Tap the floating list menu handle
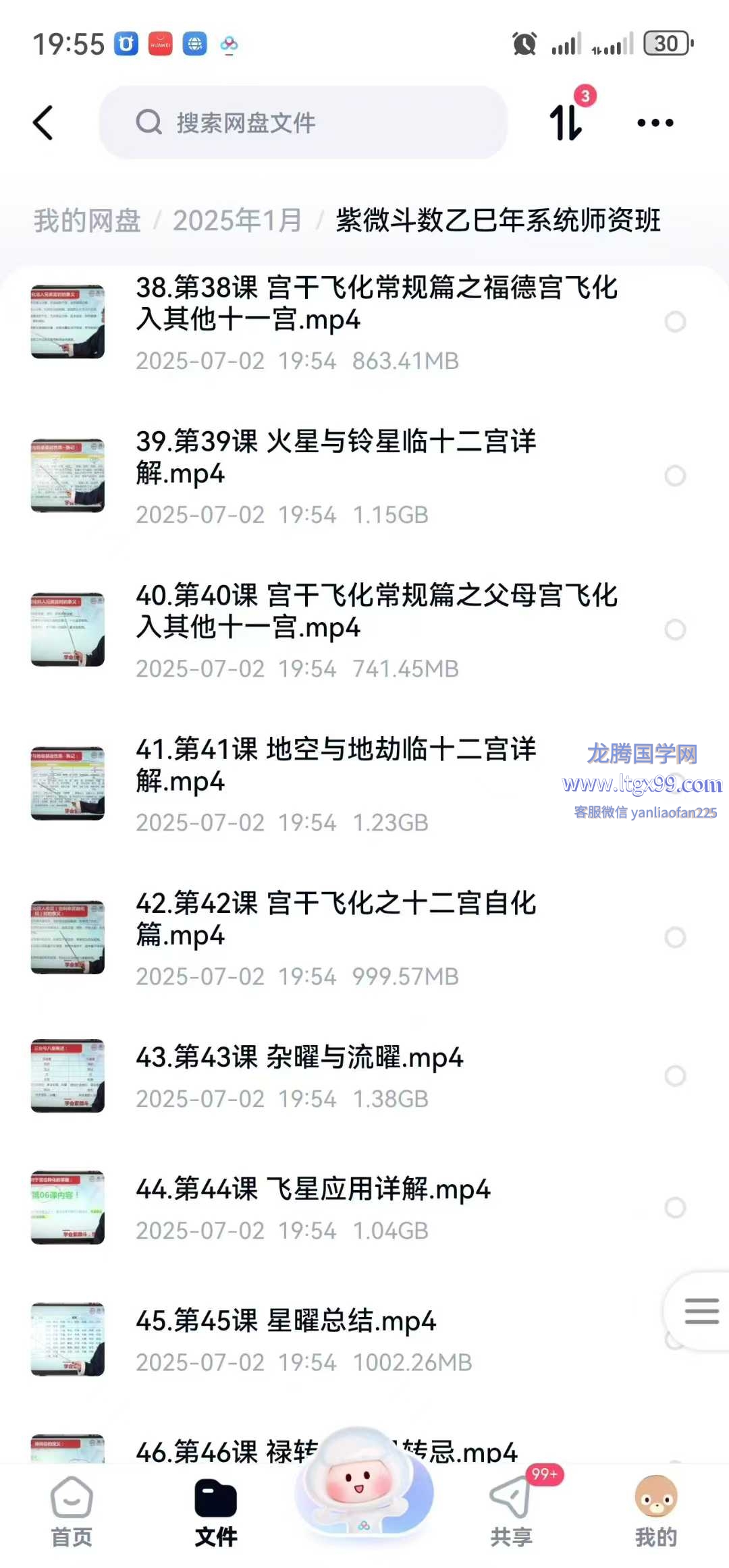This screenshot has width=729, height=1568. click(701, 1311)
